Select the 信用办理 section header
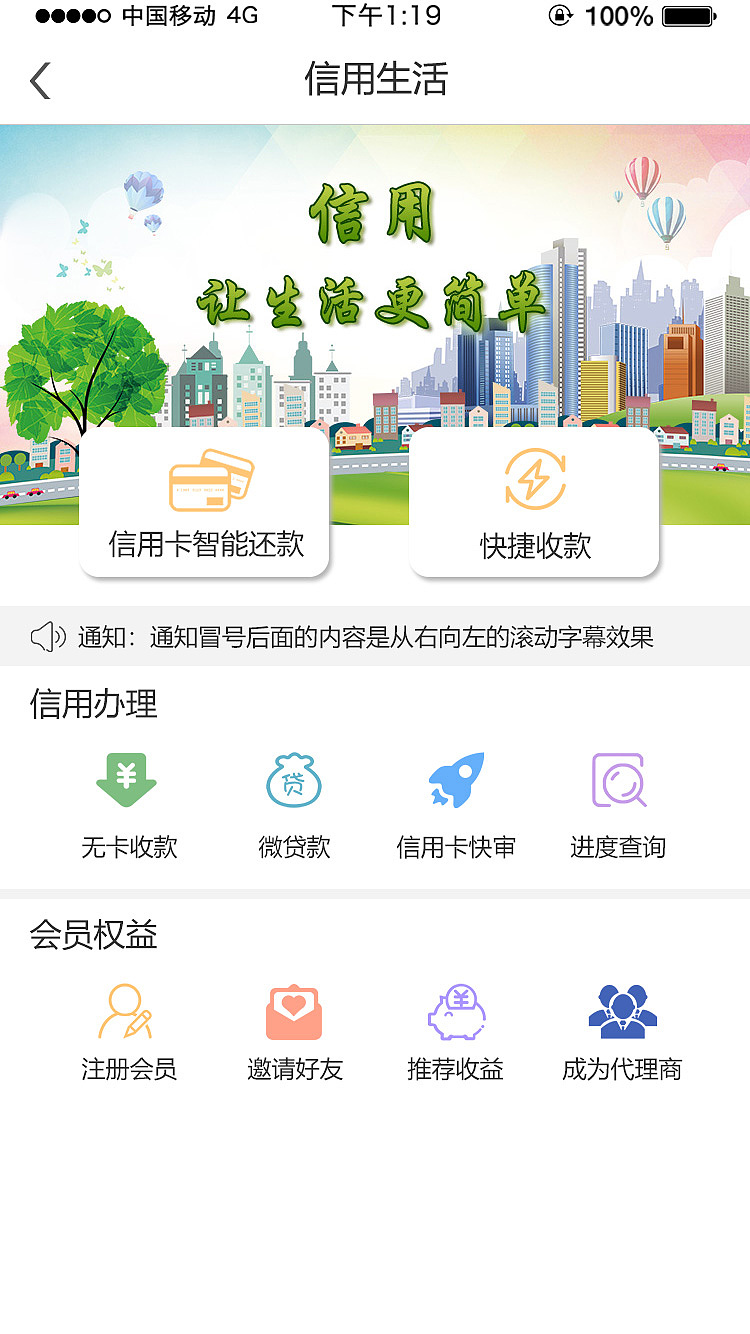 (93, 705)
